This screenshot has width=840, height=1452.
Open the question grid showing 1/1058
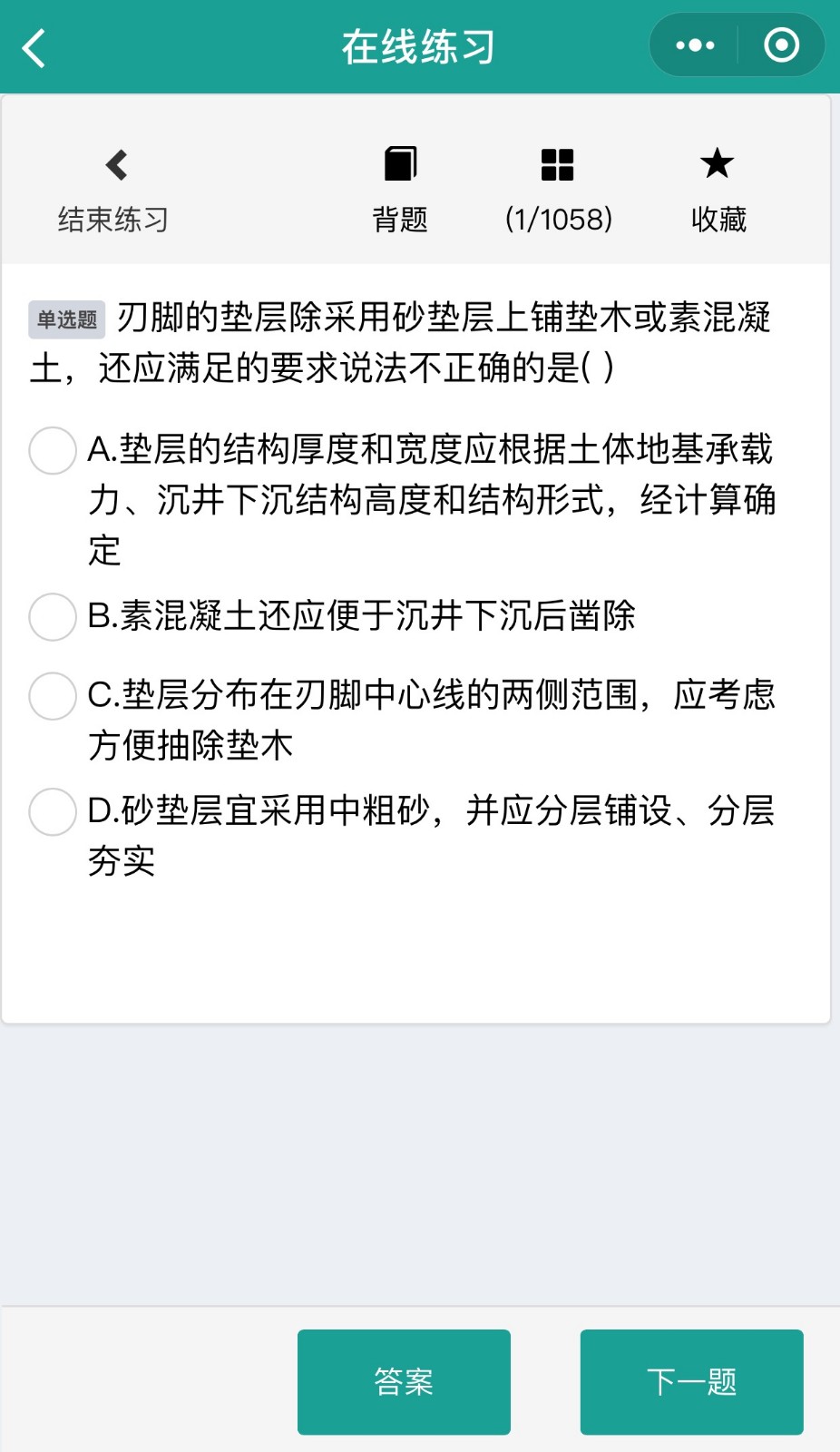point(558,191)
